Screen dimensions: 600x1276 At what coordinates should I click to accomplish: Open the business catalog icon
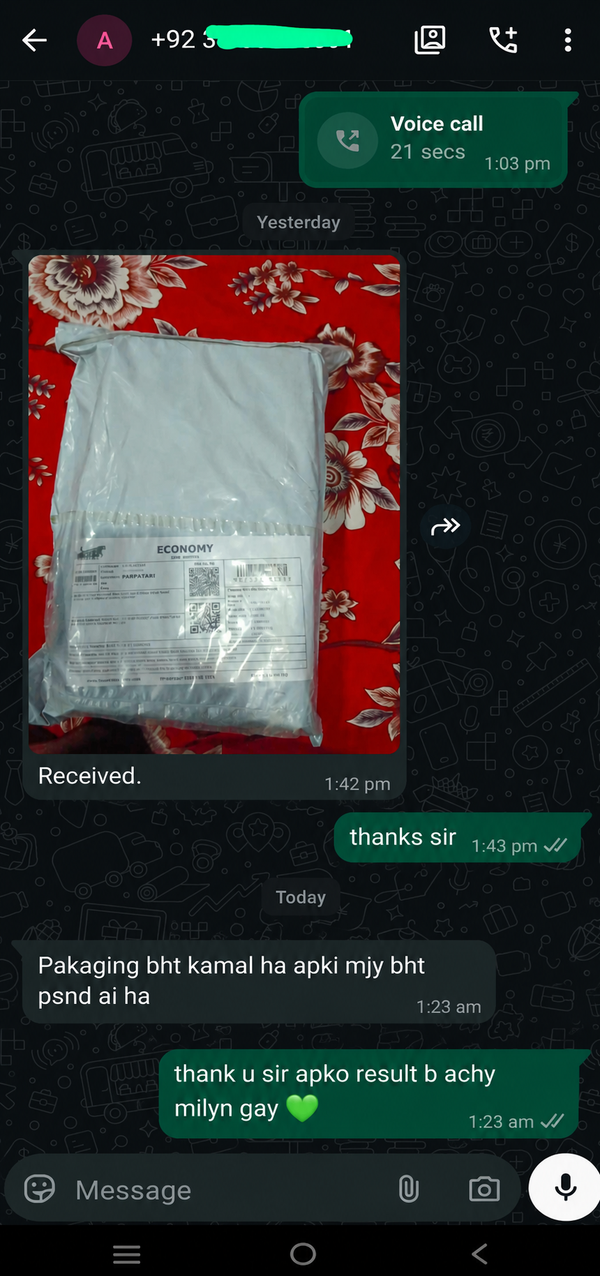(x=430, y=40)
